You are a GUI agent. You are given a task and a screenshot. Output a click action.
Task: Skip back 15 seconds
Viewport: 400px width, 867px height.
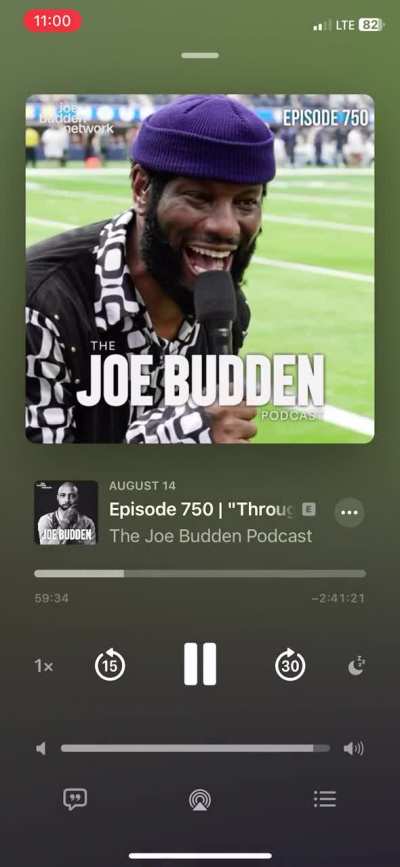[x=110, y=665]
